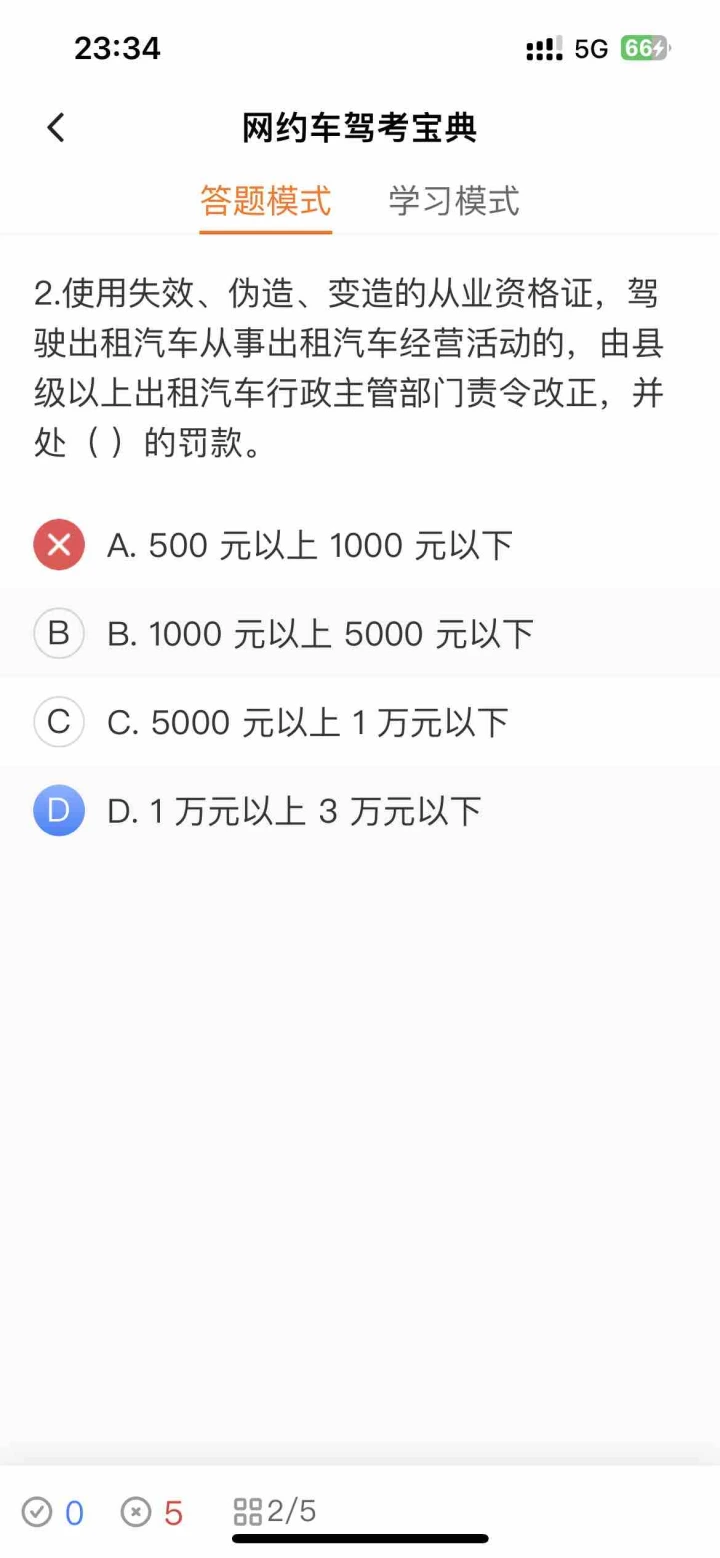The height and width of the screenshot is (1558, 720).
Task: Open the question list grid 2/5
Action: [275, 1511]
